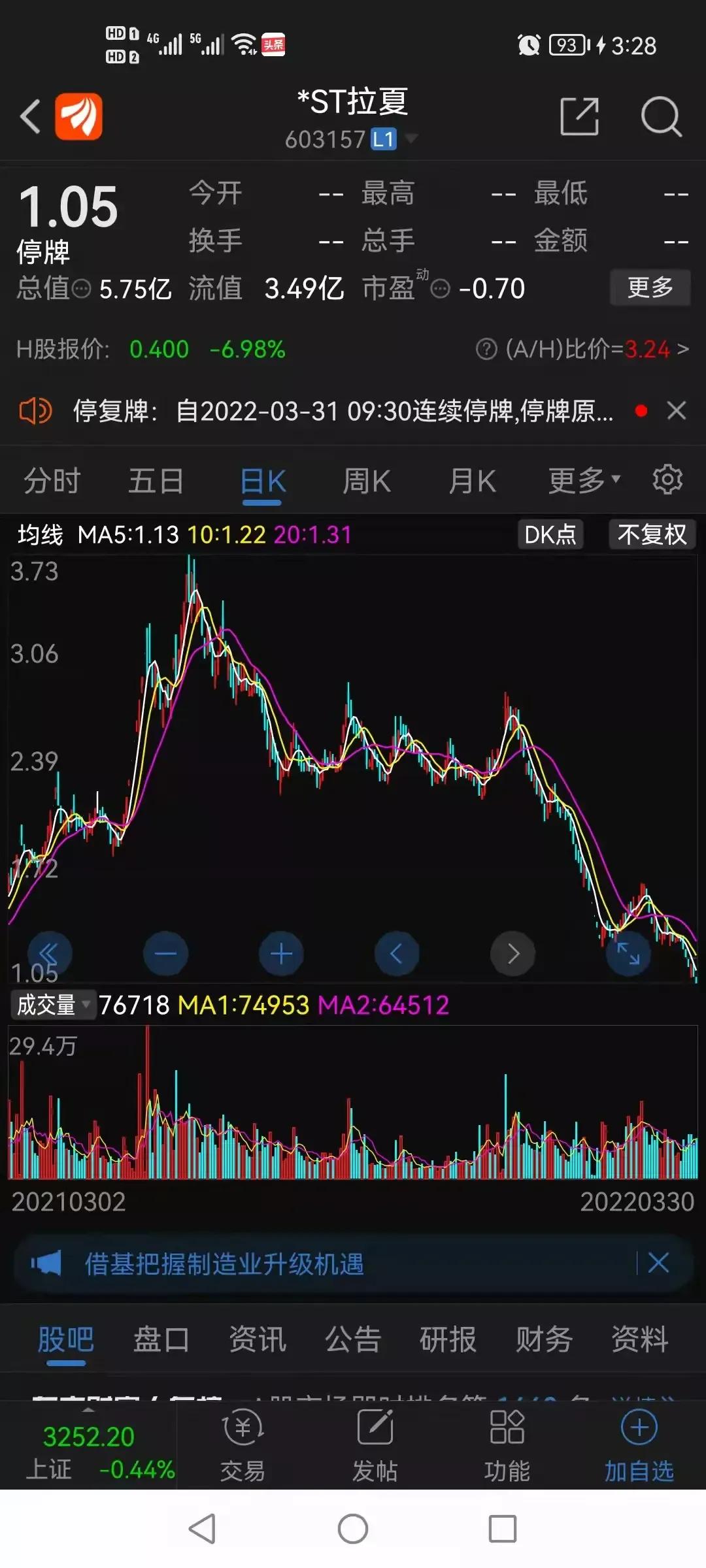Open the 公告 announcements tab
Viewport: 706px width, 1568px height.
tap(351, 1339)
